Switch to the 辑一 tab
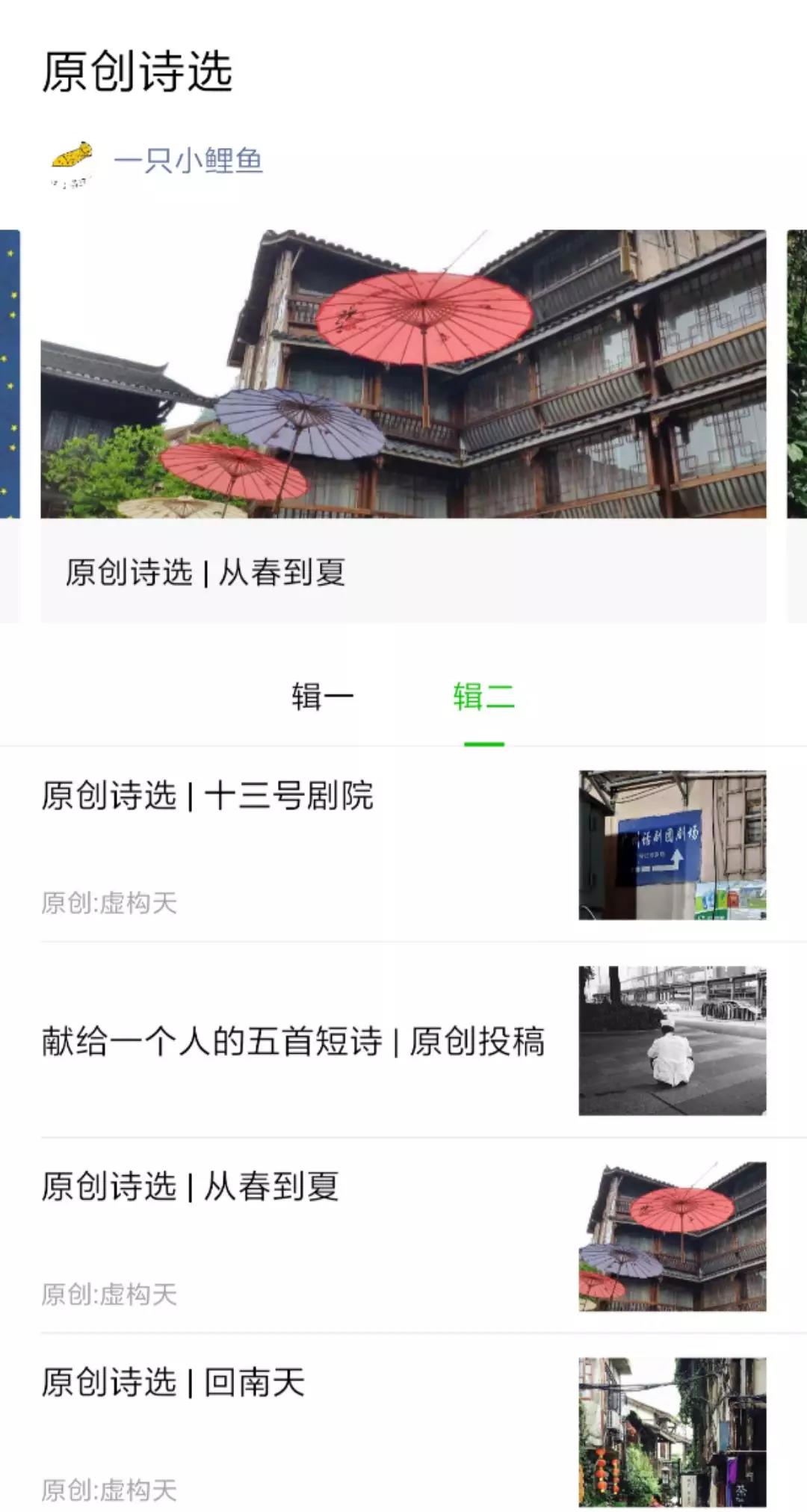This screenshot has height=1512, width=807. [322, 697]
